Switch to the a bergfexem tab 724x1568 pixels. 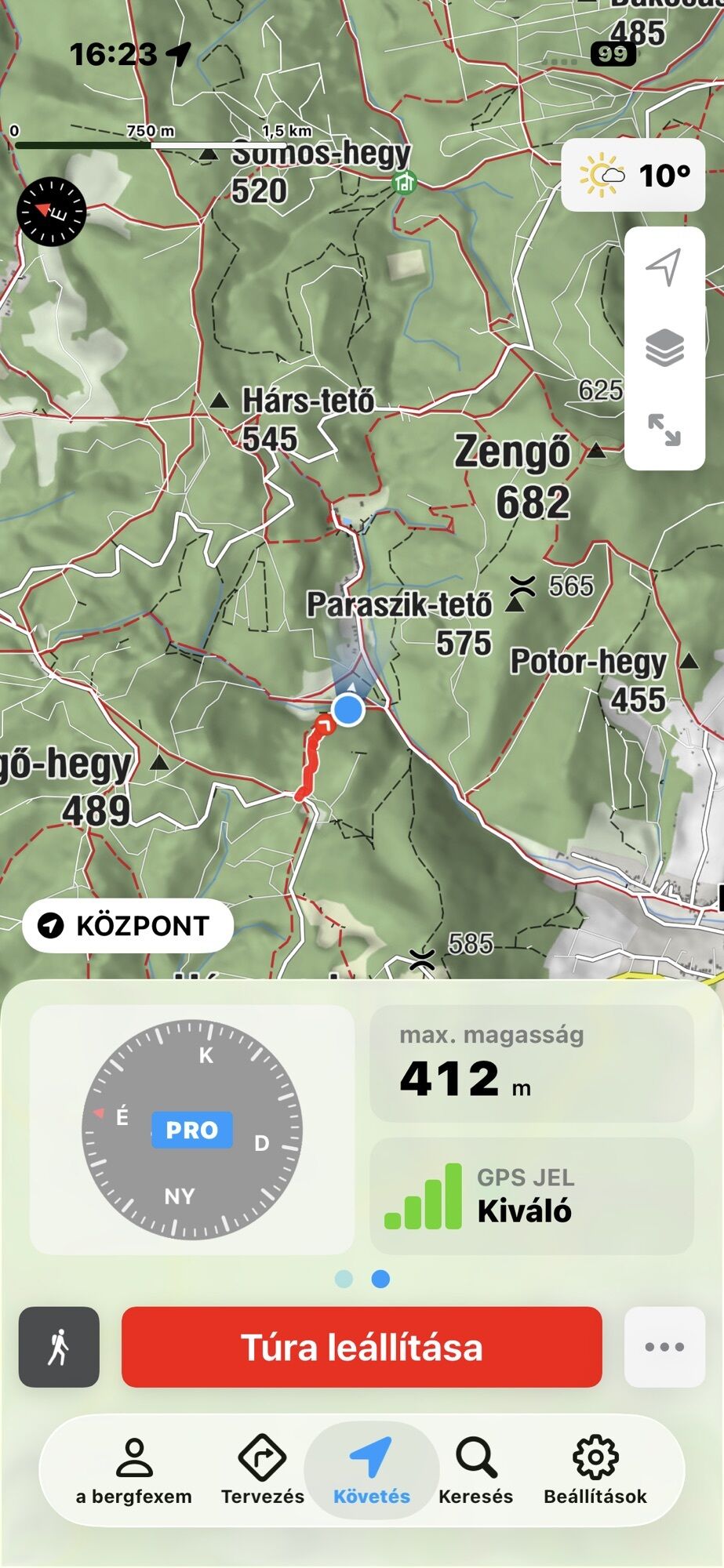[134, 1472]
